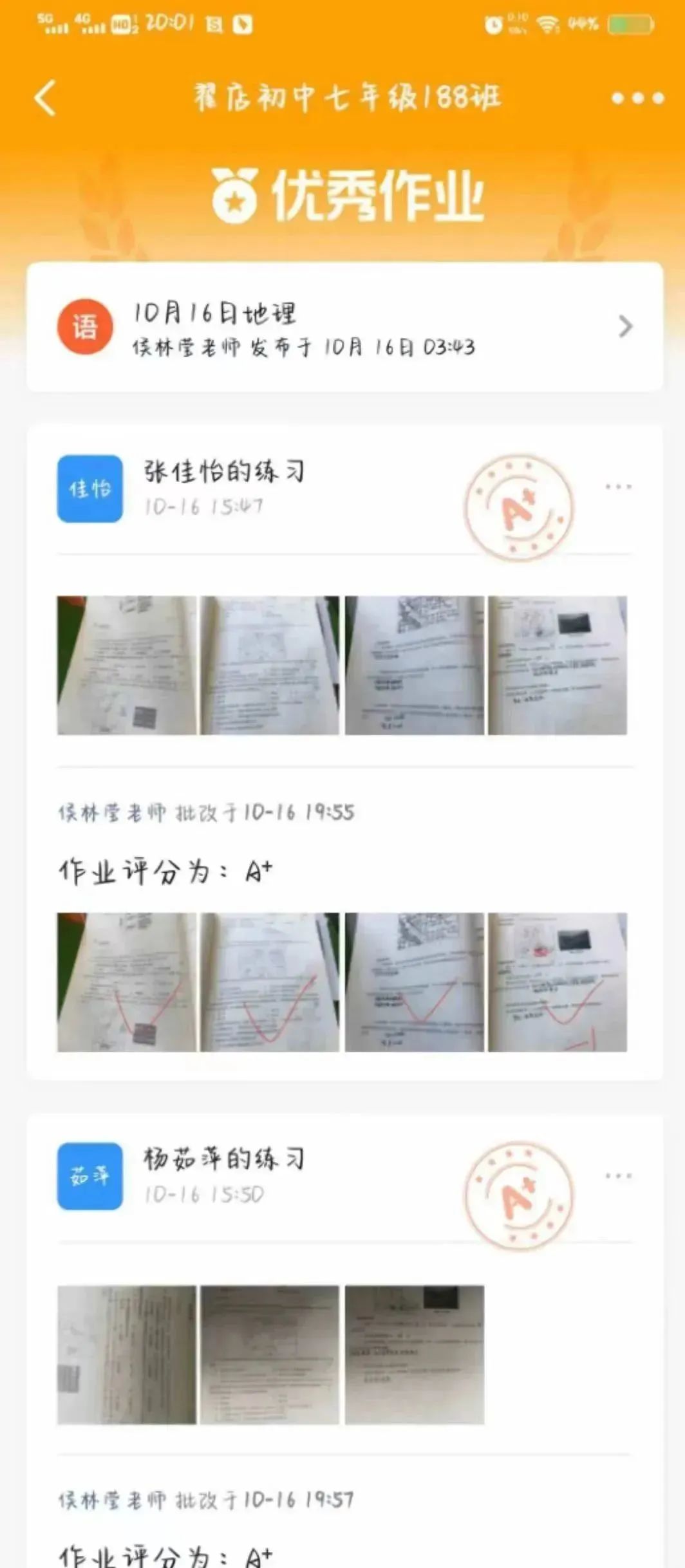This screenshot has width=685, height=1568.
Task: View 杨茹萍's third submitted homework photo
Action: pos(415,1354)
